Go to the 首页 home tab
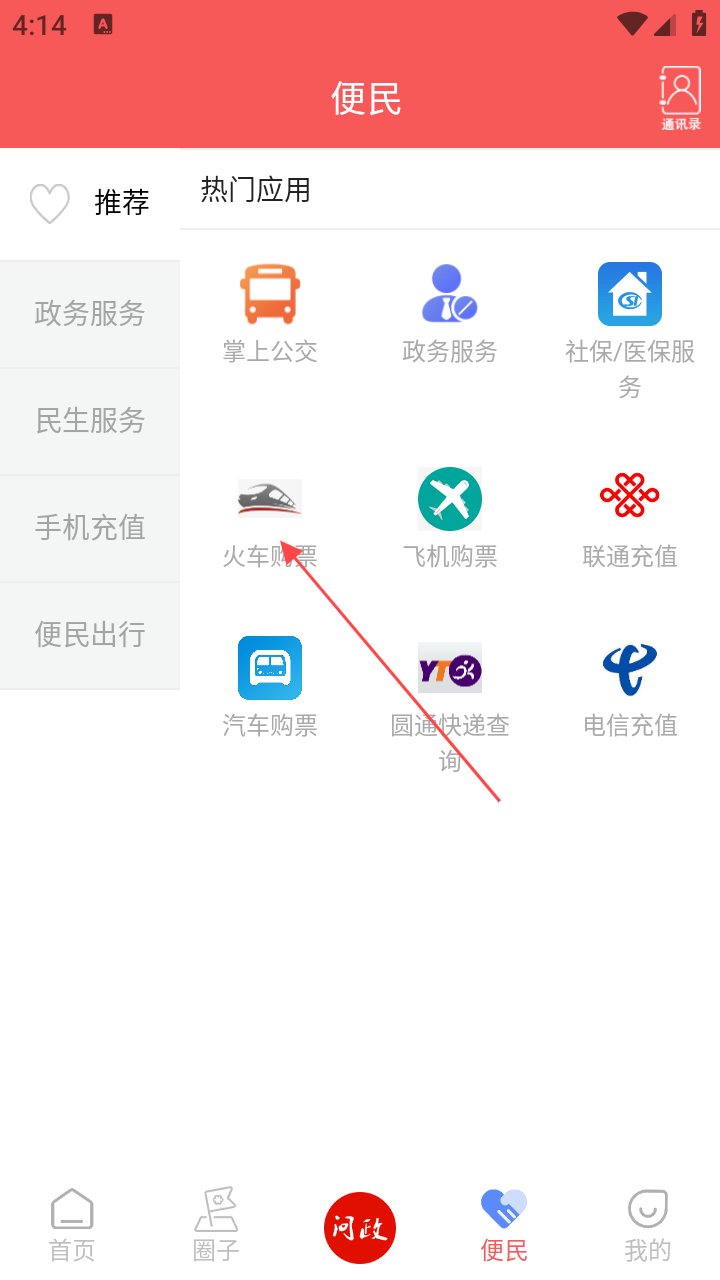This screenshot has width=720, height=1280. click(72, 1225)
